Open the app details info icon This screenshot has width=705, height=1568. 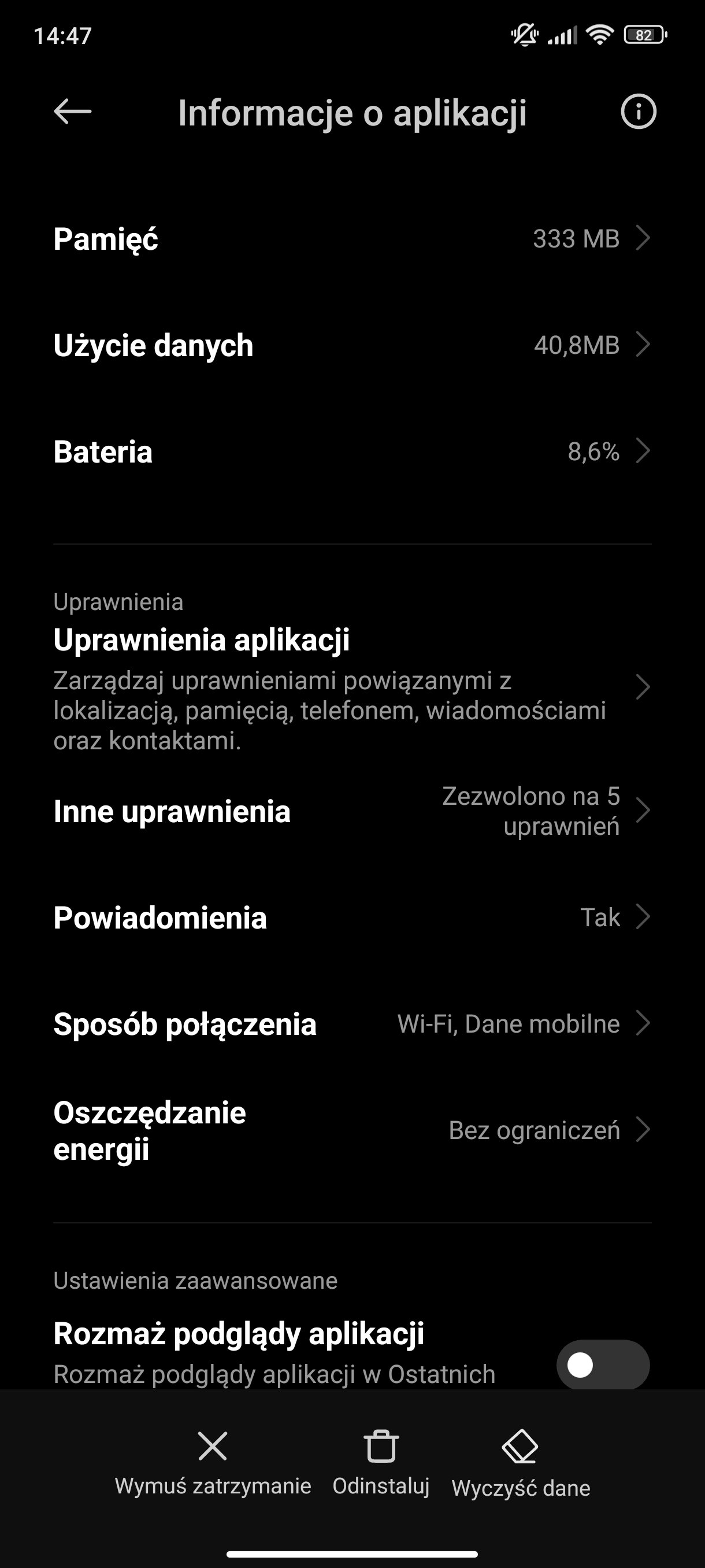638,112
